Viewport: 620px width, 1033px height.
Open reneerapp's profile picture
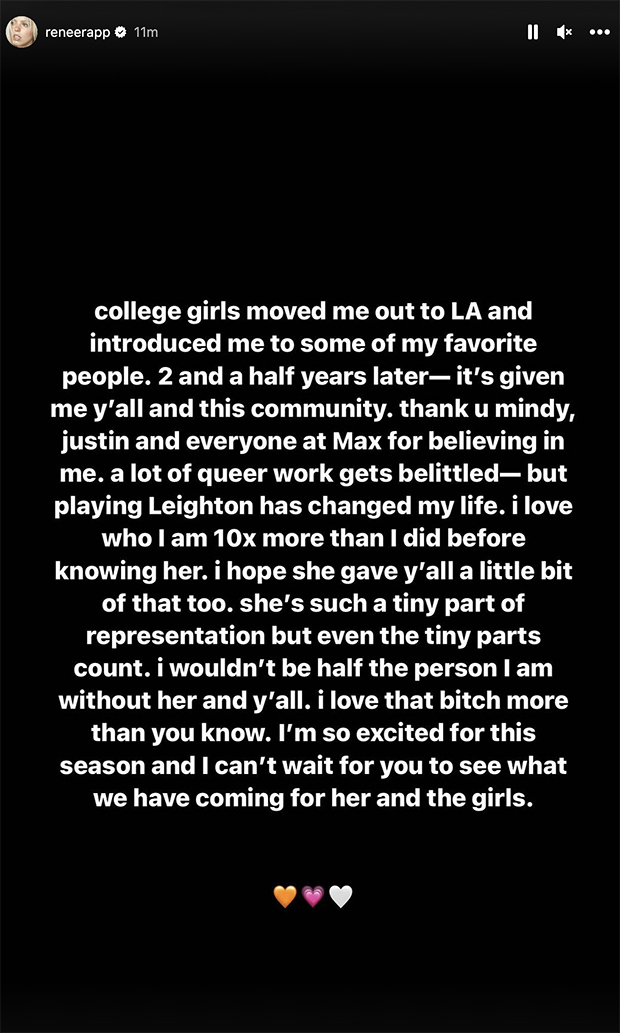pyautogui.click(x=20, y=32)
